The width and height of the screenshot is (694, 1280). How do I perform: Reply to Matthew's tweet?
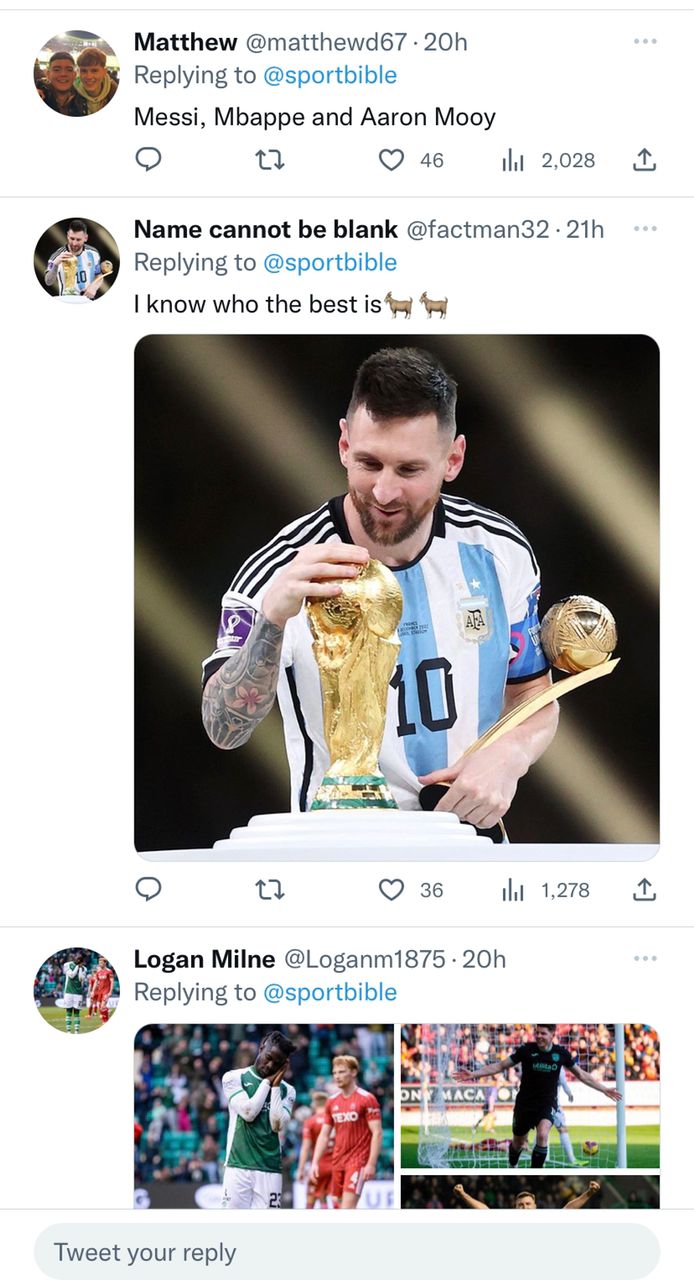point(148,159)
